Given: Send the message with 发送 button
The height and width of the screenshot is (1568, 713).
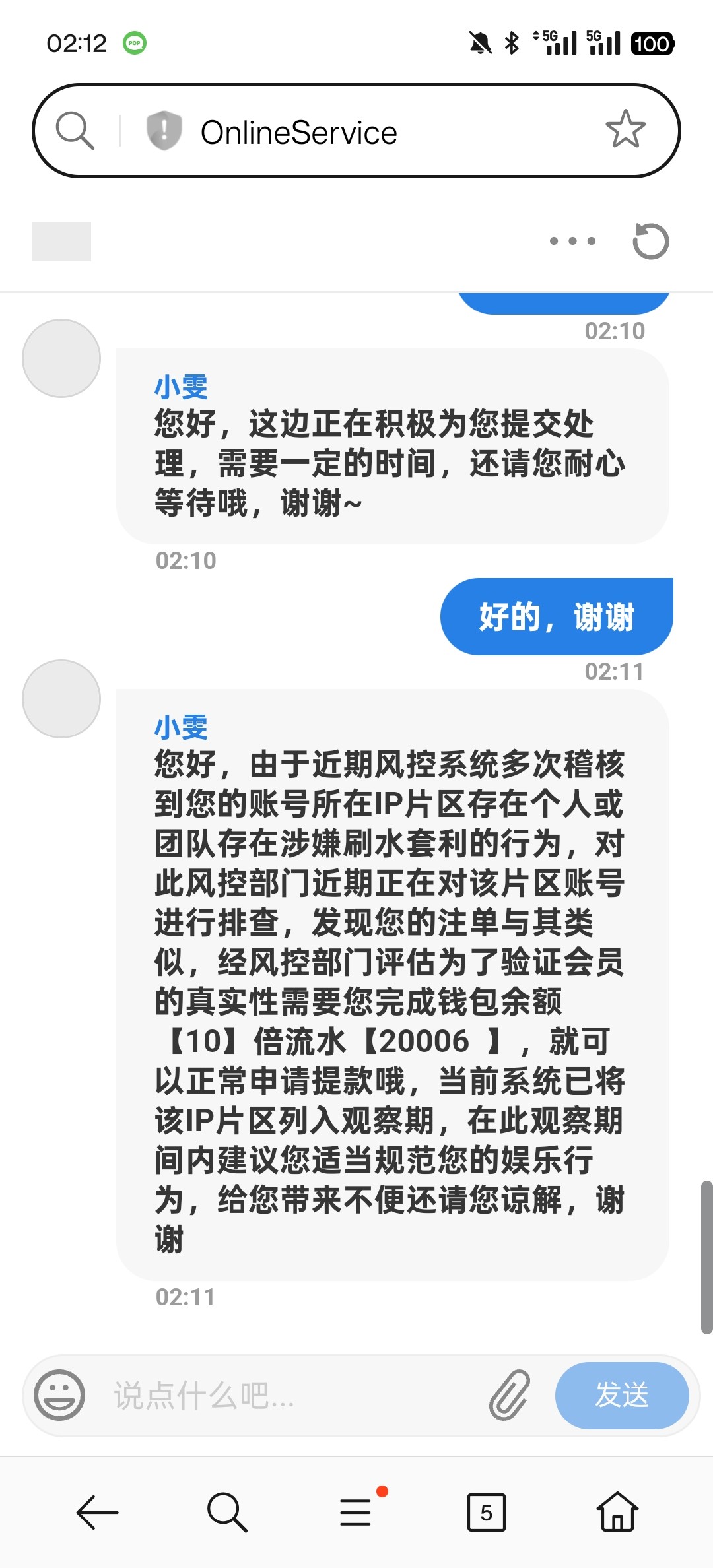Looking at the screenshot, I should pos(621,1395).
